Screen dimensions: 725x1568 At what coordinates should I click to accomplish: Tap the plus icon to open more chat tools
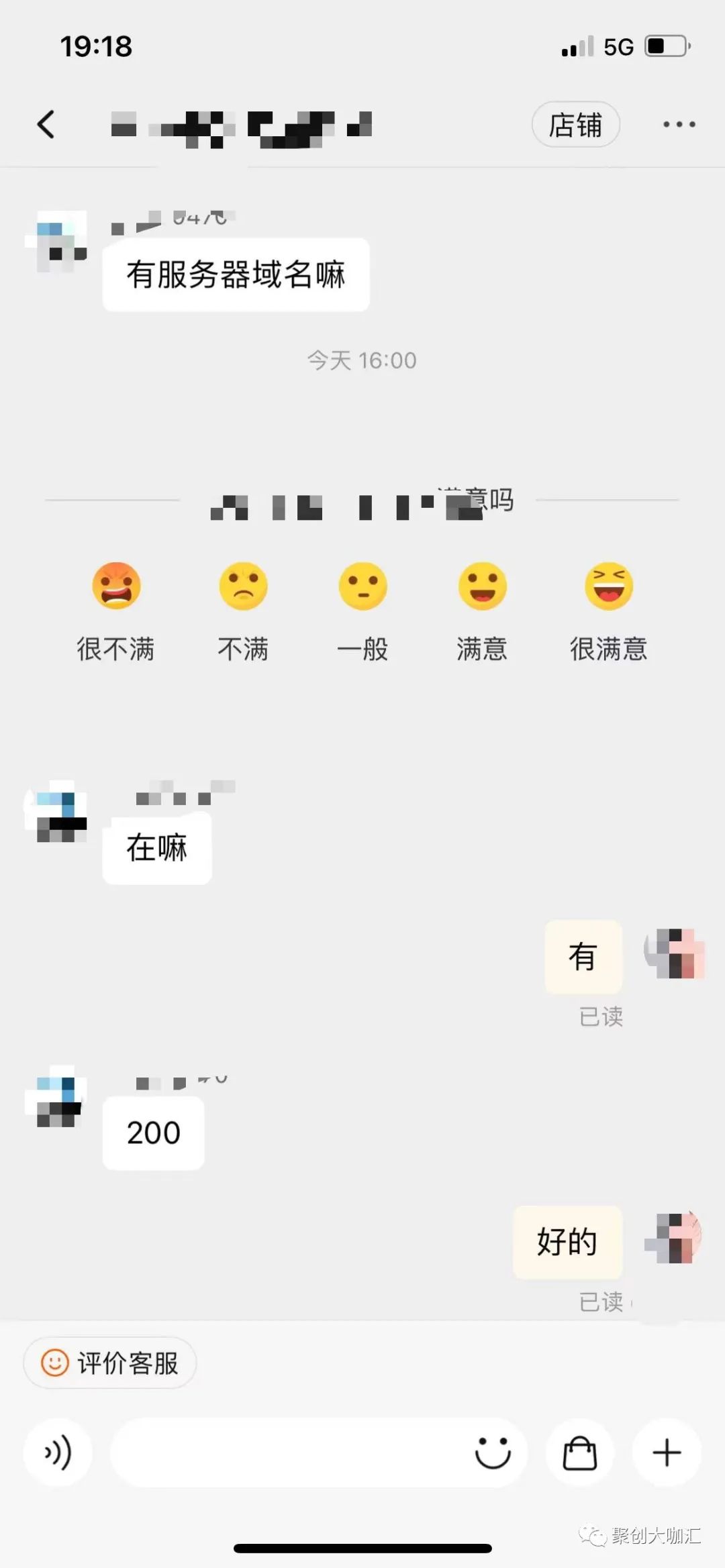(x=666, y=1453)
